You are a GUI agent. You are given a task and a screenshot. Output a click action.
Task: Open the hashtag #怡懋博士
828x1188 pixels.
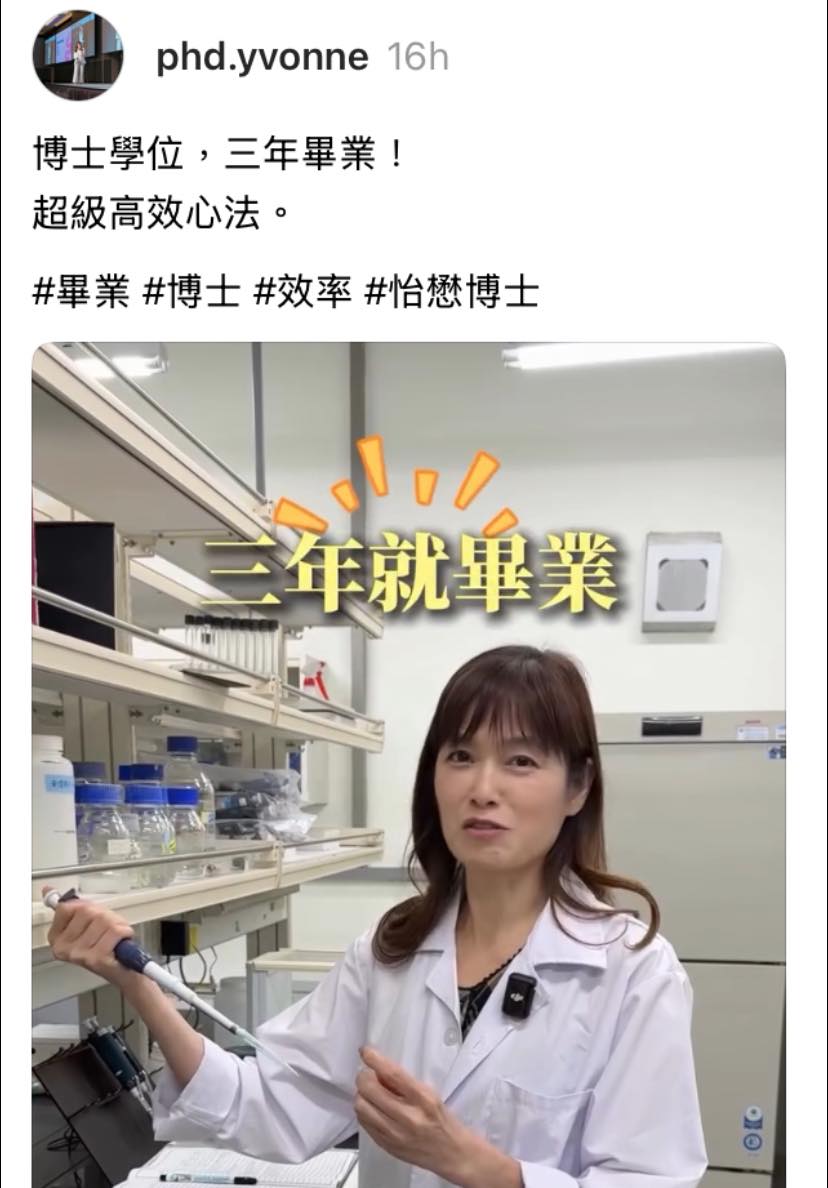pyautogui.click(x=451, y=292)
